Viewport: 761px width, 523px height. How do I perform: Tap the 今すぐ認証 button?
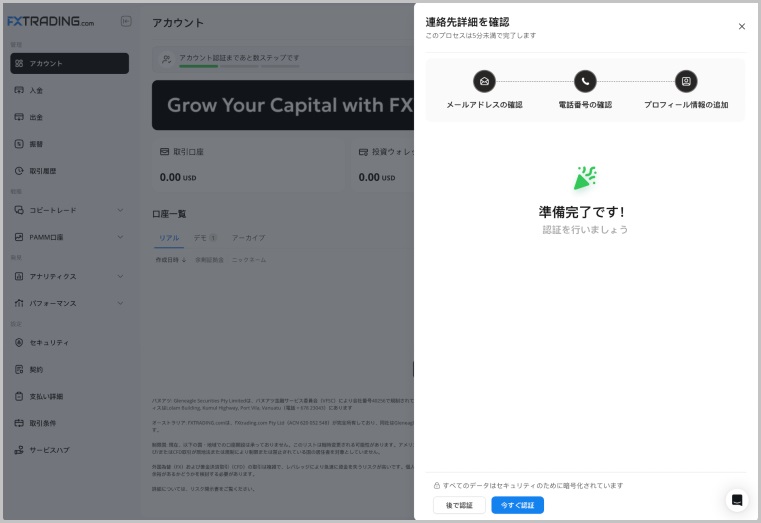(517, 505)
